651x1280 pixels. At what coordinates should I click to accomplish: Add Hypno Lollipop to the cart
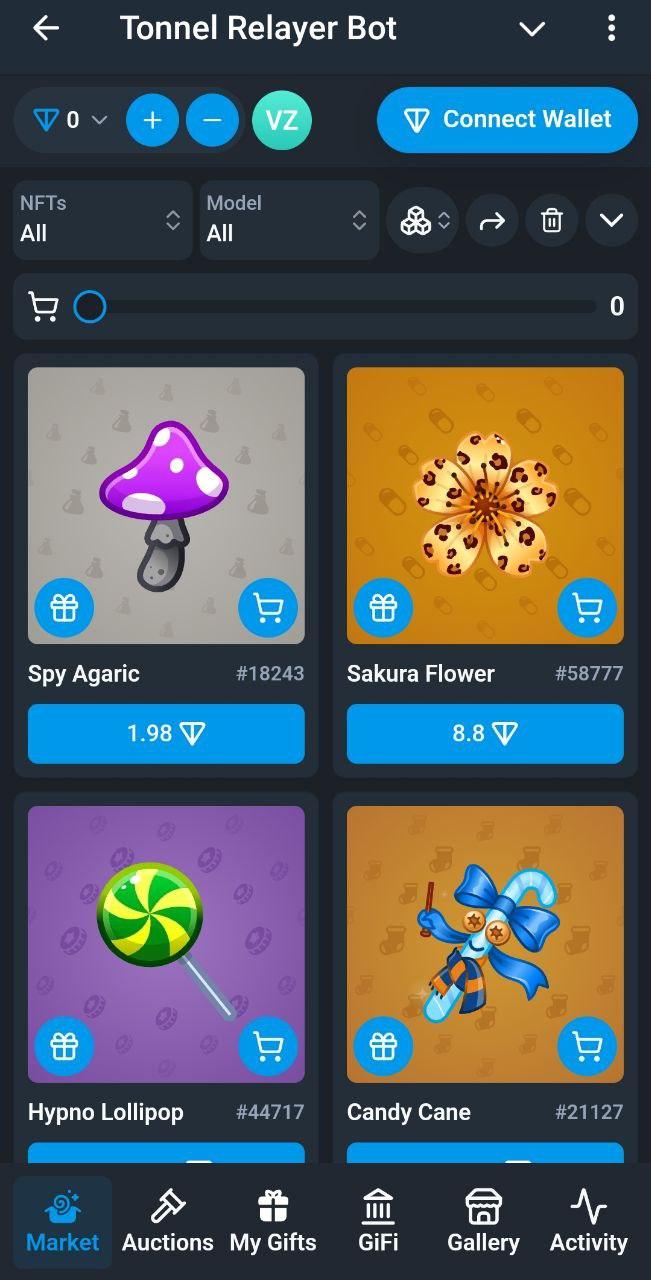click(268, 1047)
